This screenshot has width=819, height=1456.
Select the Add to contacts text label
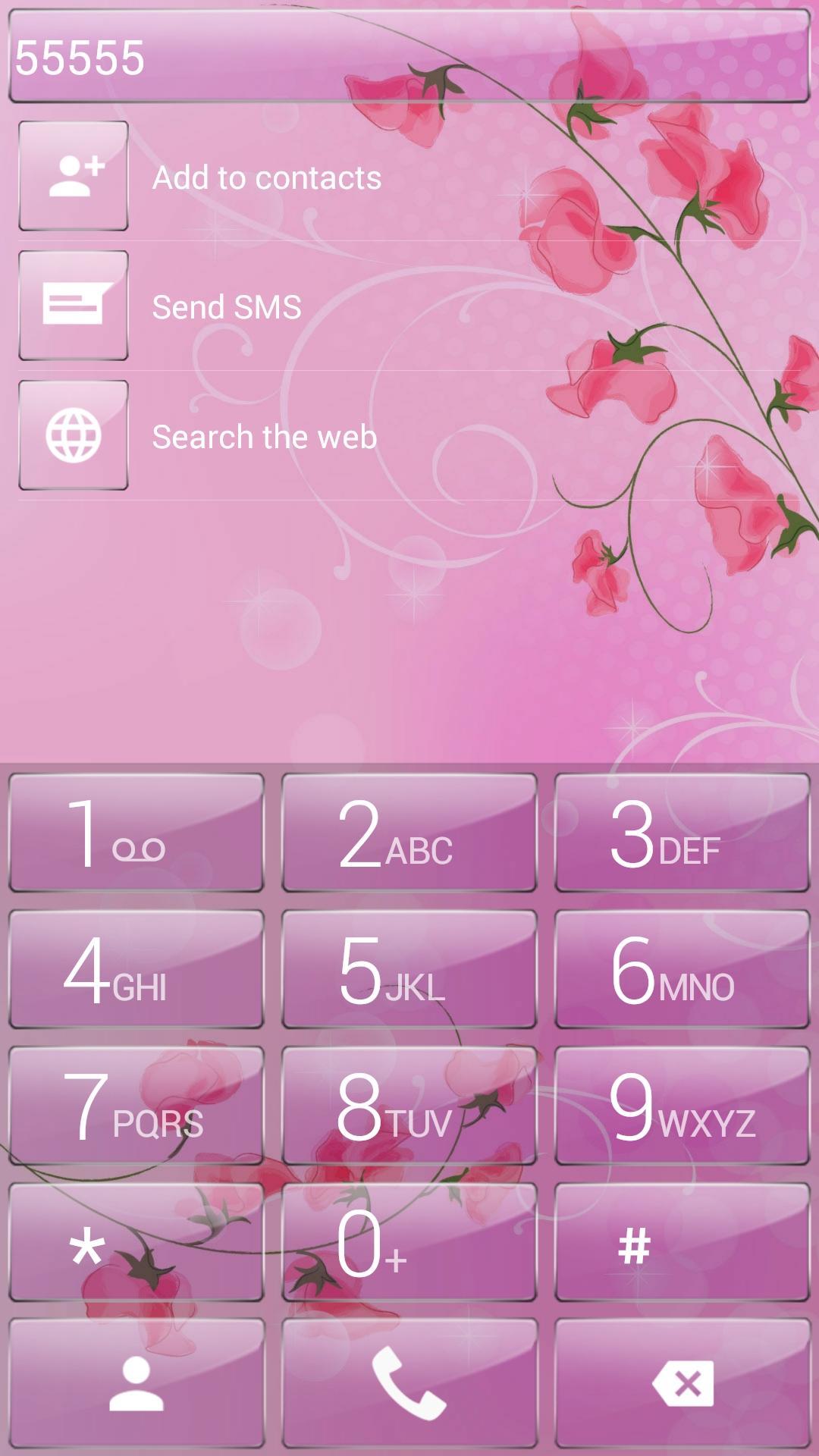point(267,178)
